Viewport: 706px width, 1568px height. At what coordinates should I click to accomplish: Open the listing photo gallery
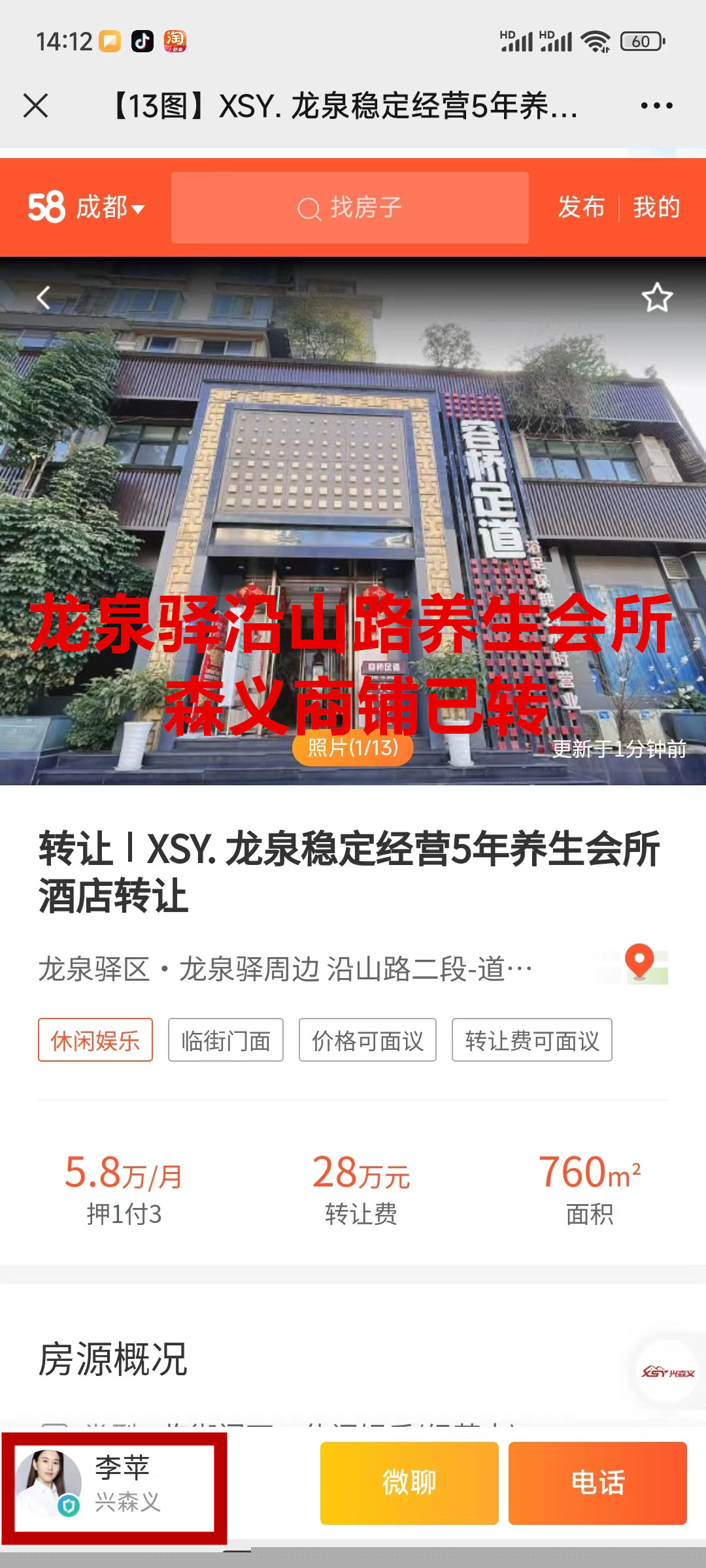pos(353,747)
